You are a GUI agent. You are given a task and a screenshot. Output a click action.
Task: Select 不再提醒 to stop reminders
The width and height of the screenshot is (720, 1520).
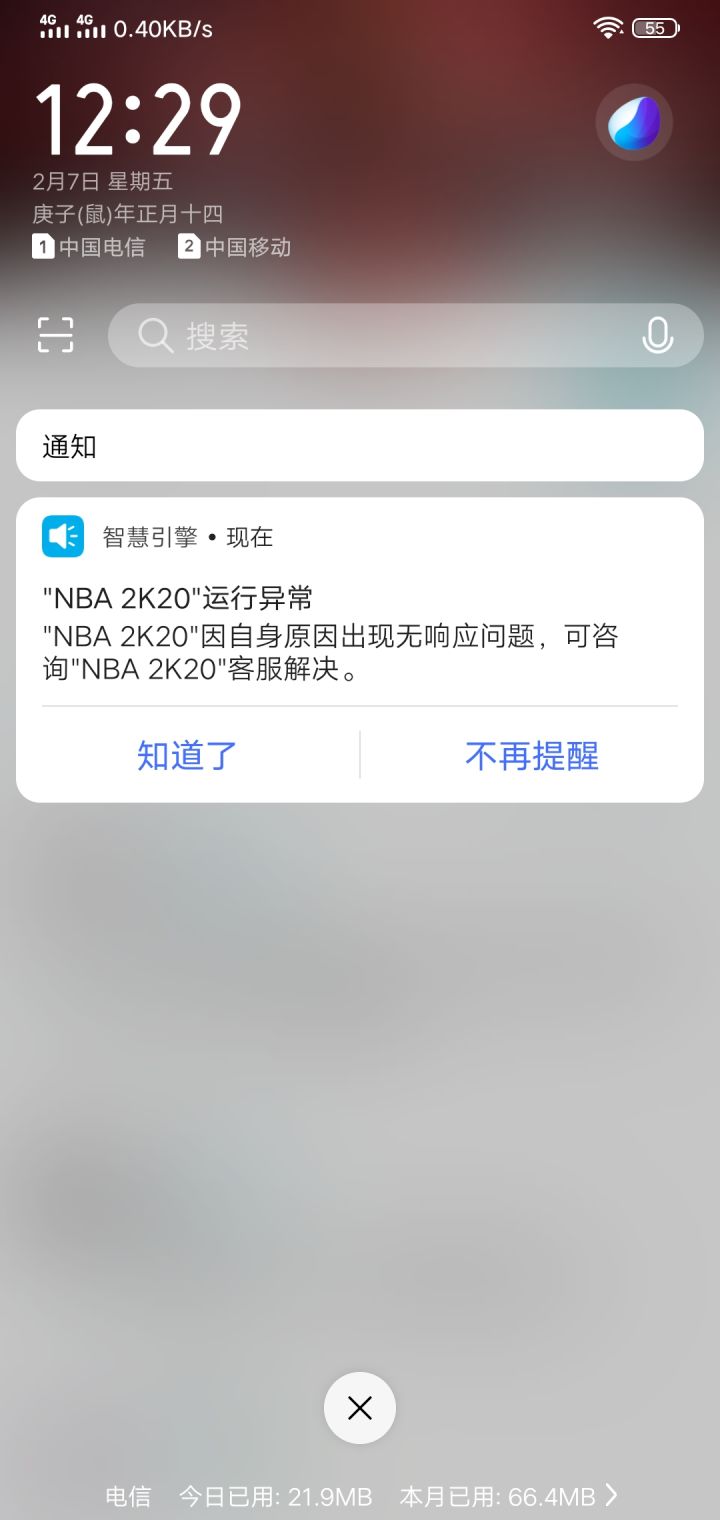coord(532,755)
